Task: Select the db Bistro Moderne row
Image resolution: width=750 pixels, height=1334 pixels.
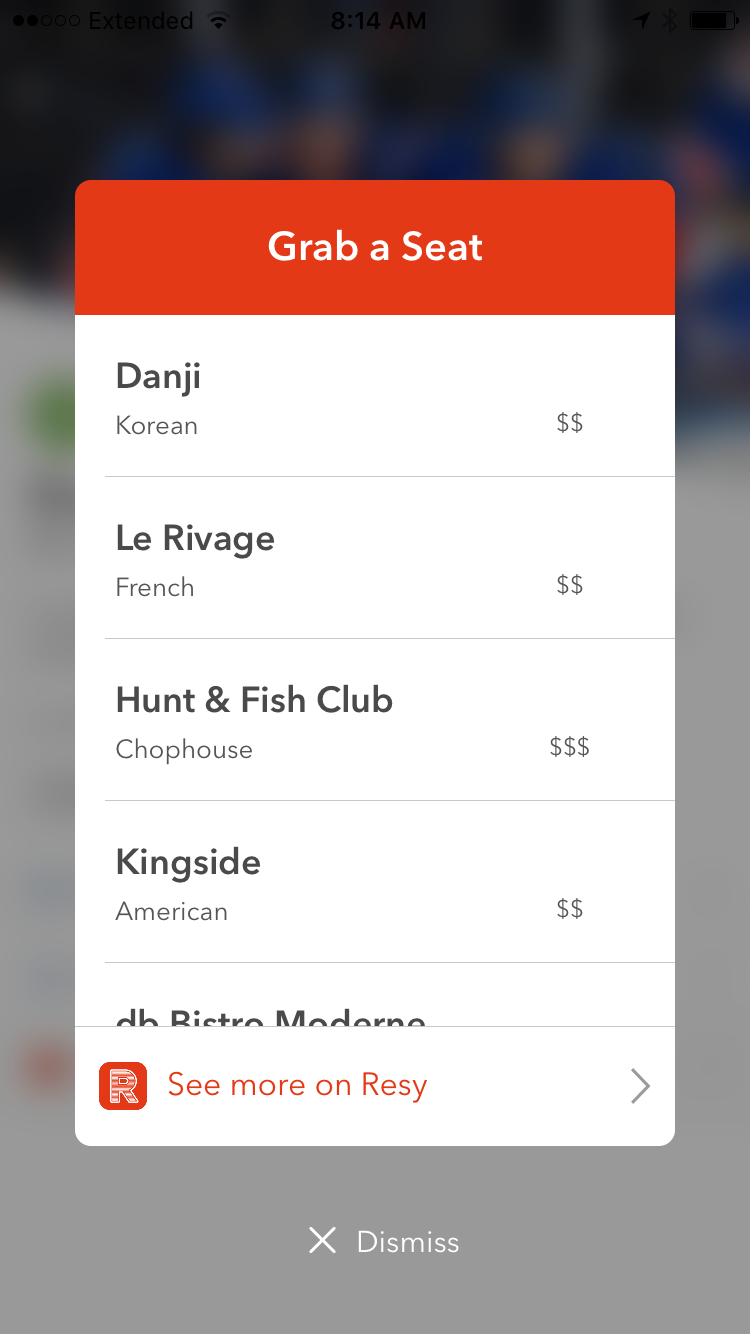Action: pyautogui.click(x=375, y=1004)
